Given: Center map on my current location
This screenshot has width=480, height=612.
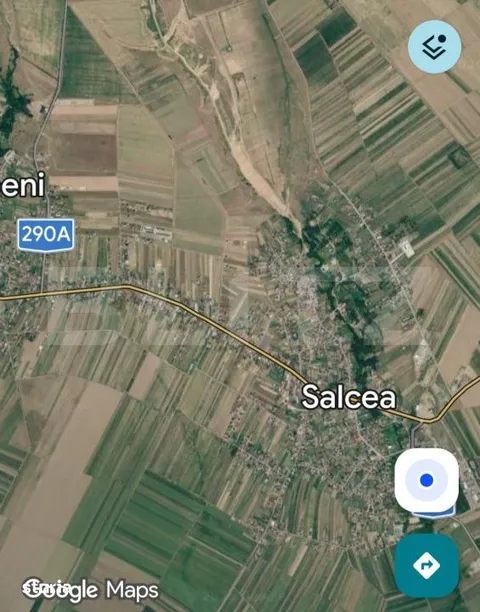Looking at the screenshot, I should click(x=427, y=480).
